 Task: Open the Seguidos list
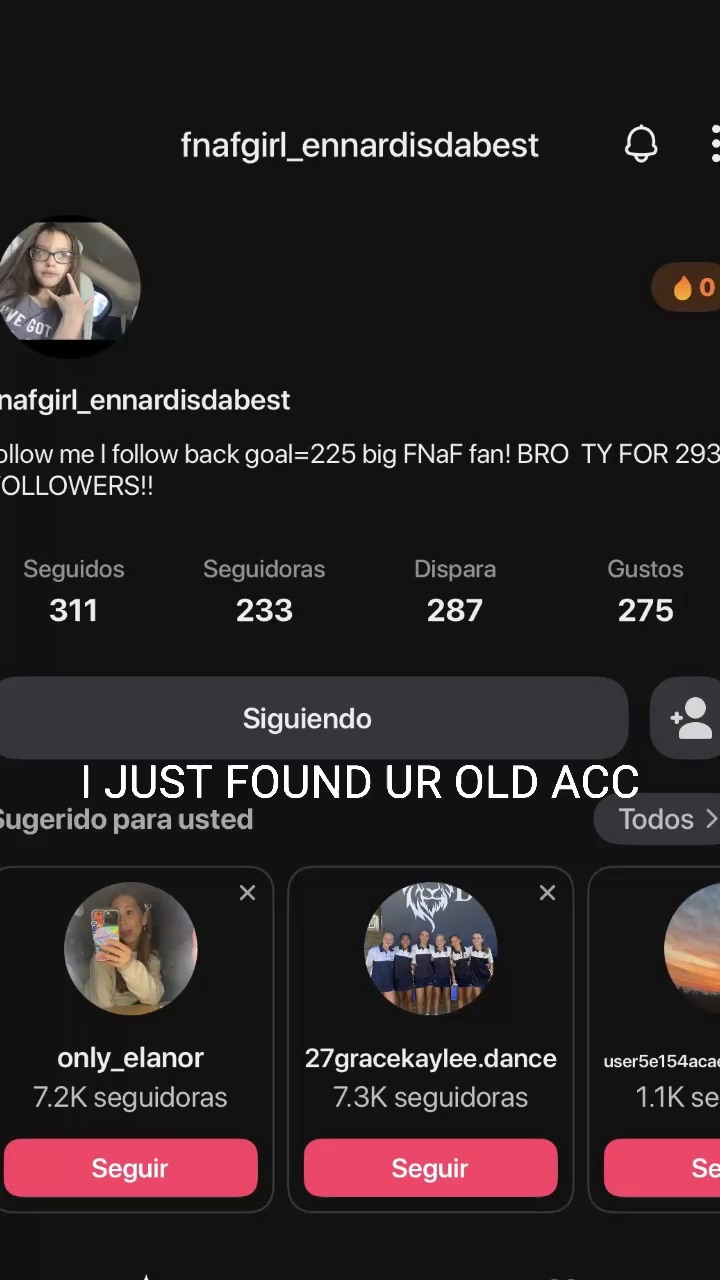[74, 590]
